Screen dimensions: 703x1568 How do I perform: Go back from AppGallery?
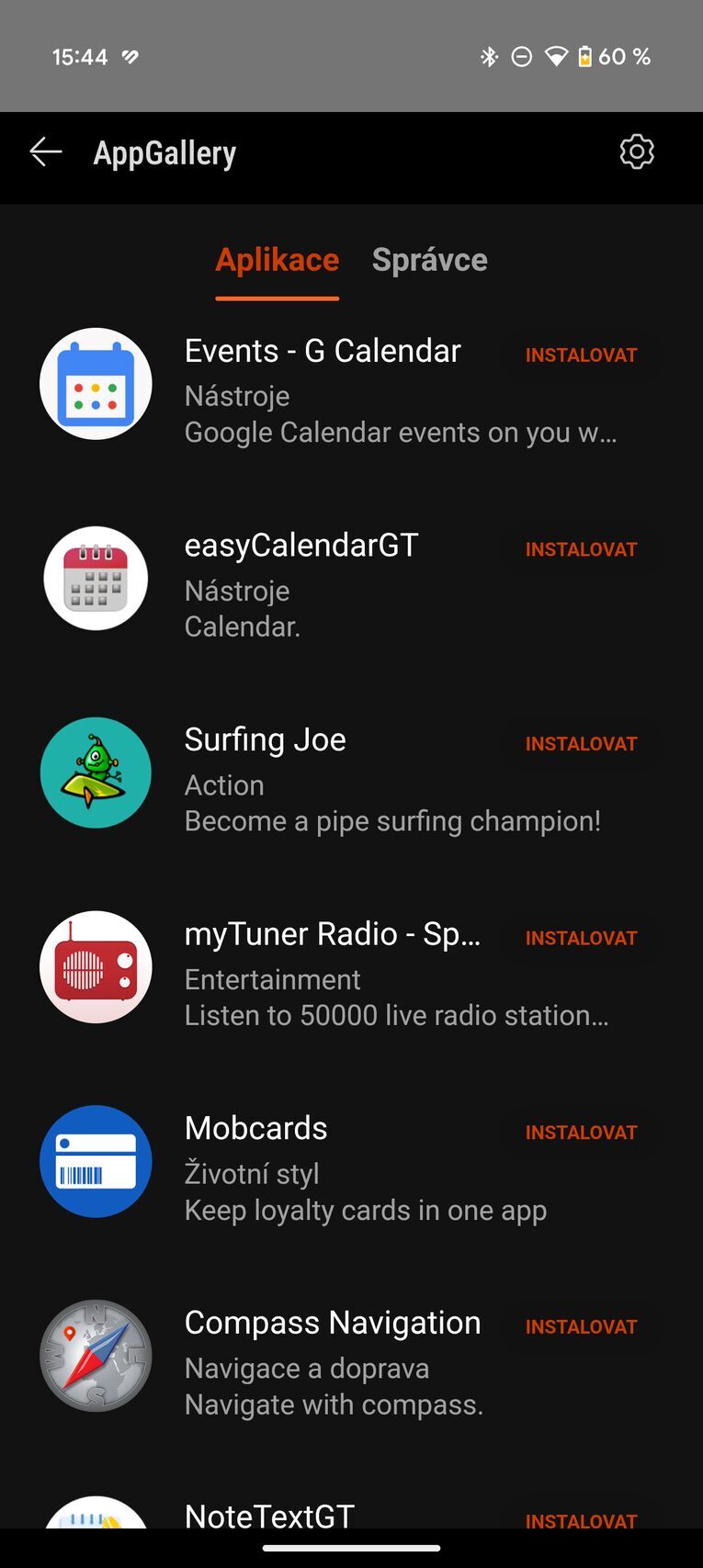[45, 152]
